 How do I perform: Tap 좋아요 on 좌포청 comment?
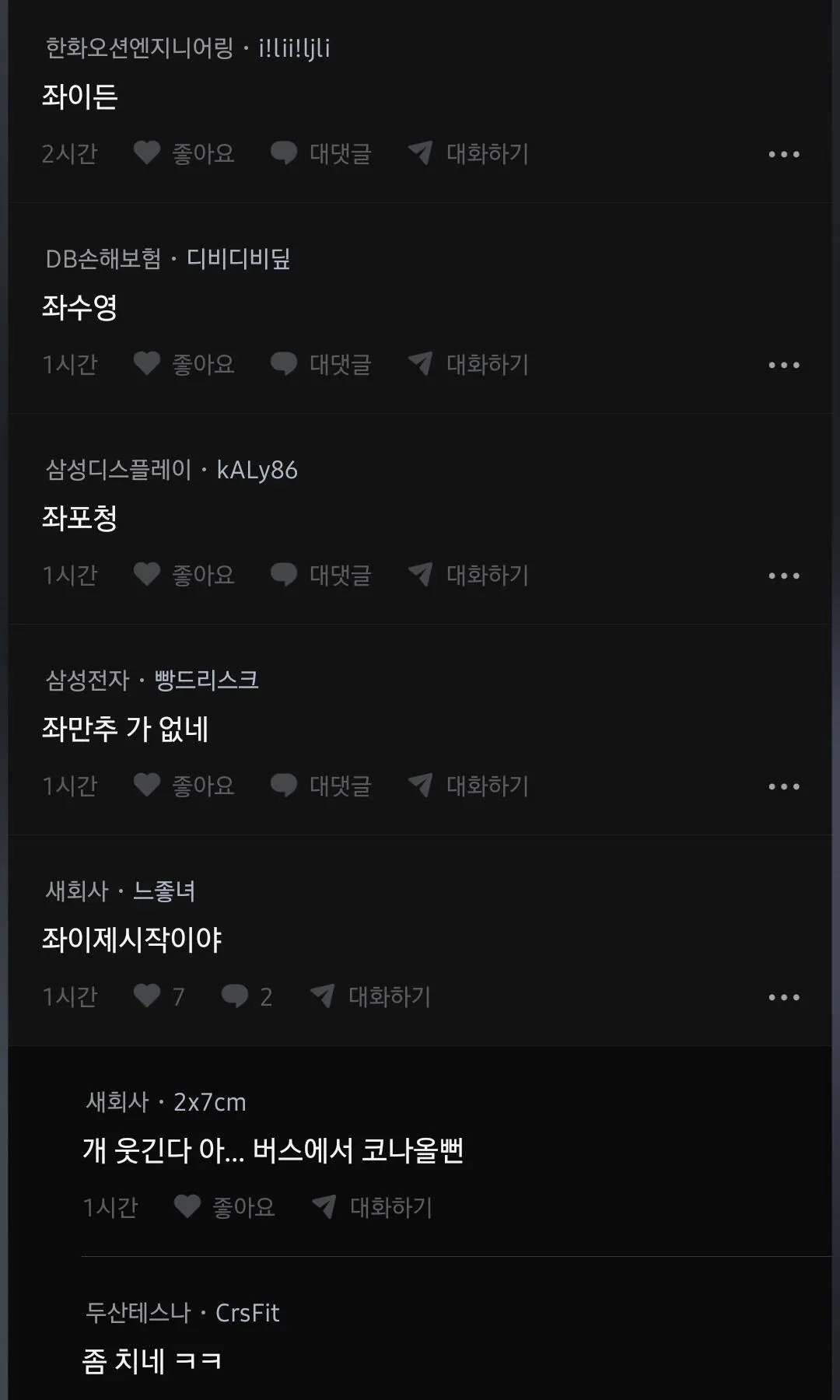204,576
